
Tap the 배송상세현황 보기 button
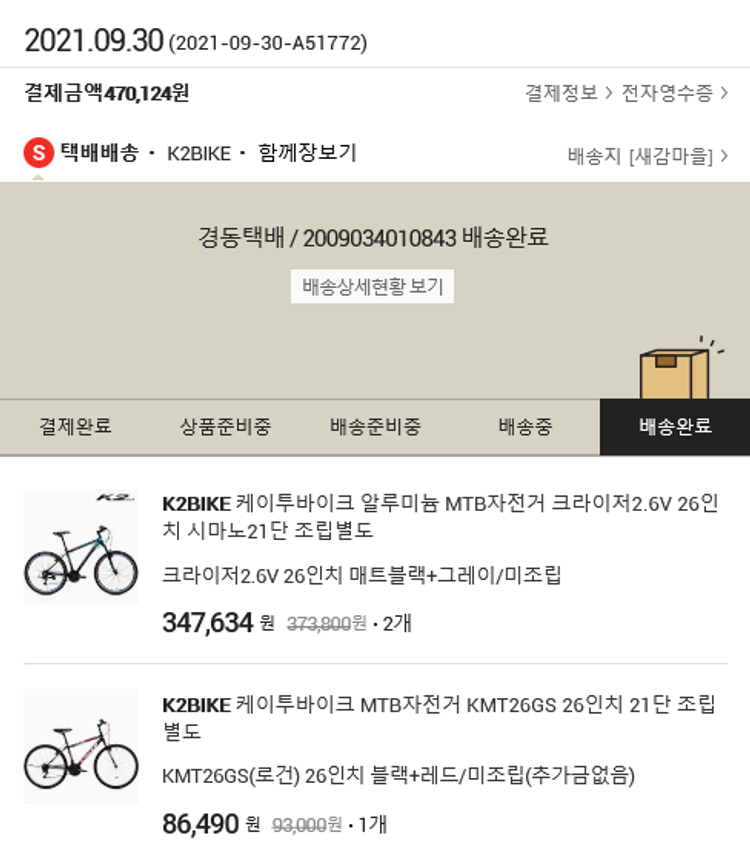point(372,287)
